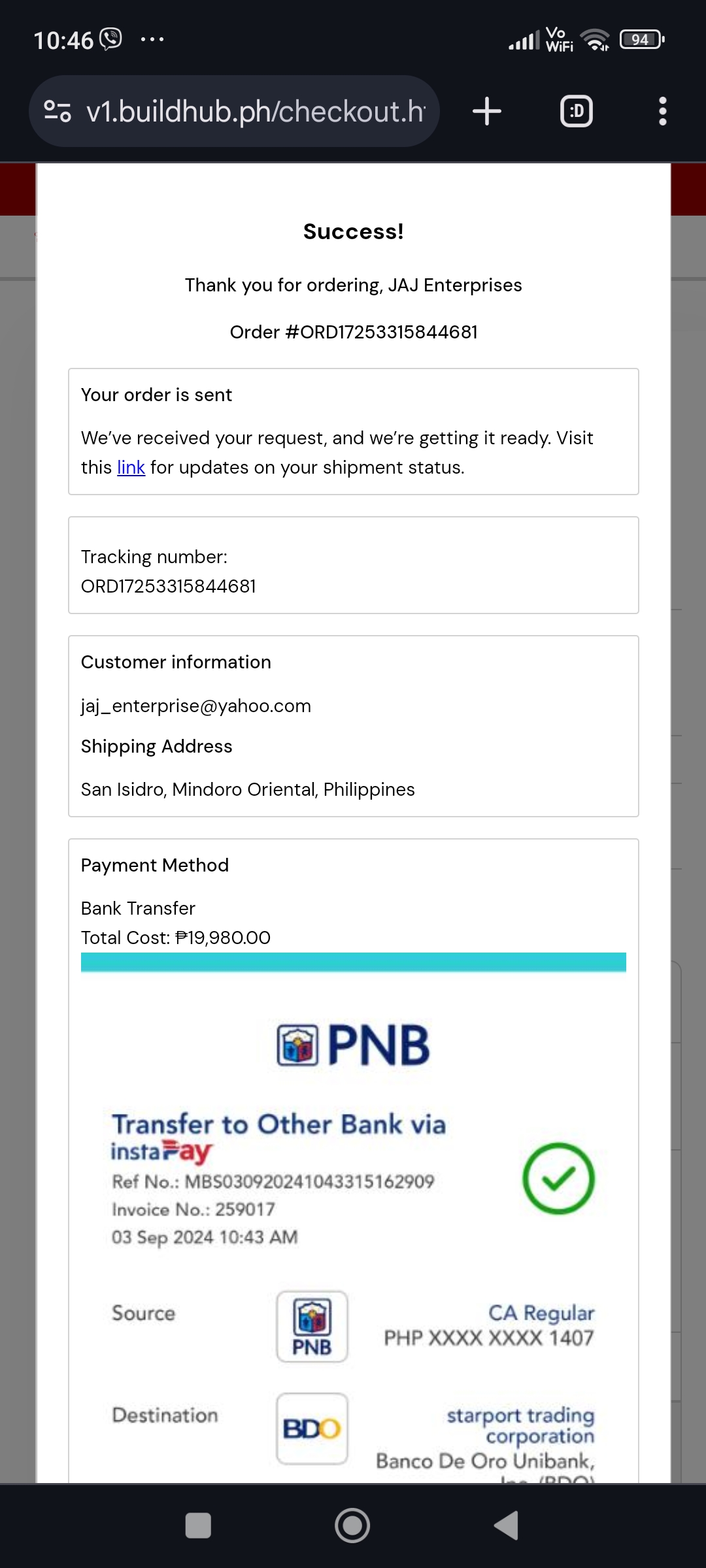View site information icon

(x=58, y=111)
